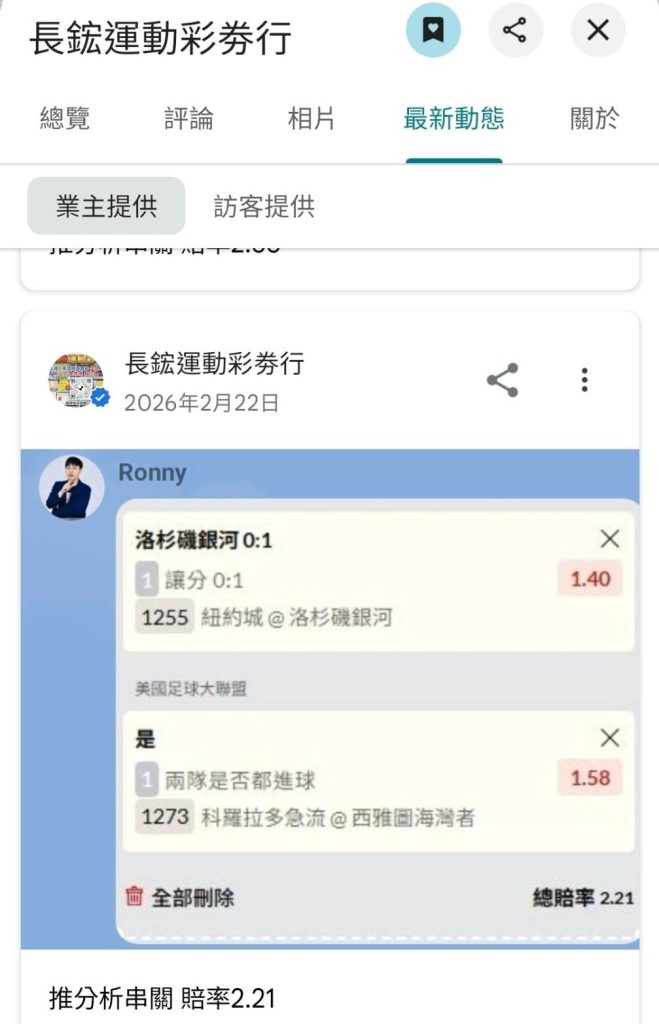Screen dimensions: 659x1024
Task: View the 相片 tab
Action: click(x=311, y=119)
